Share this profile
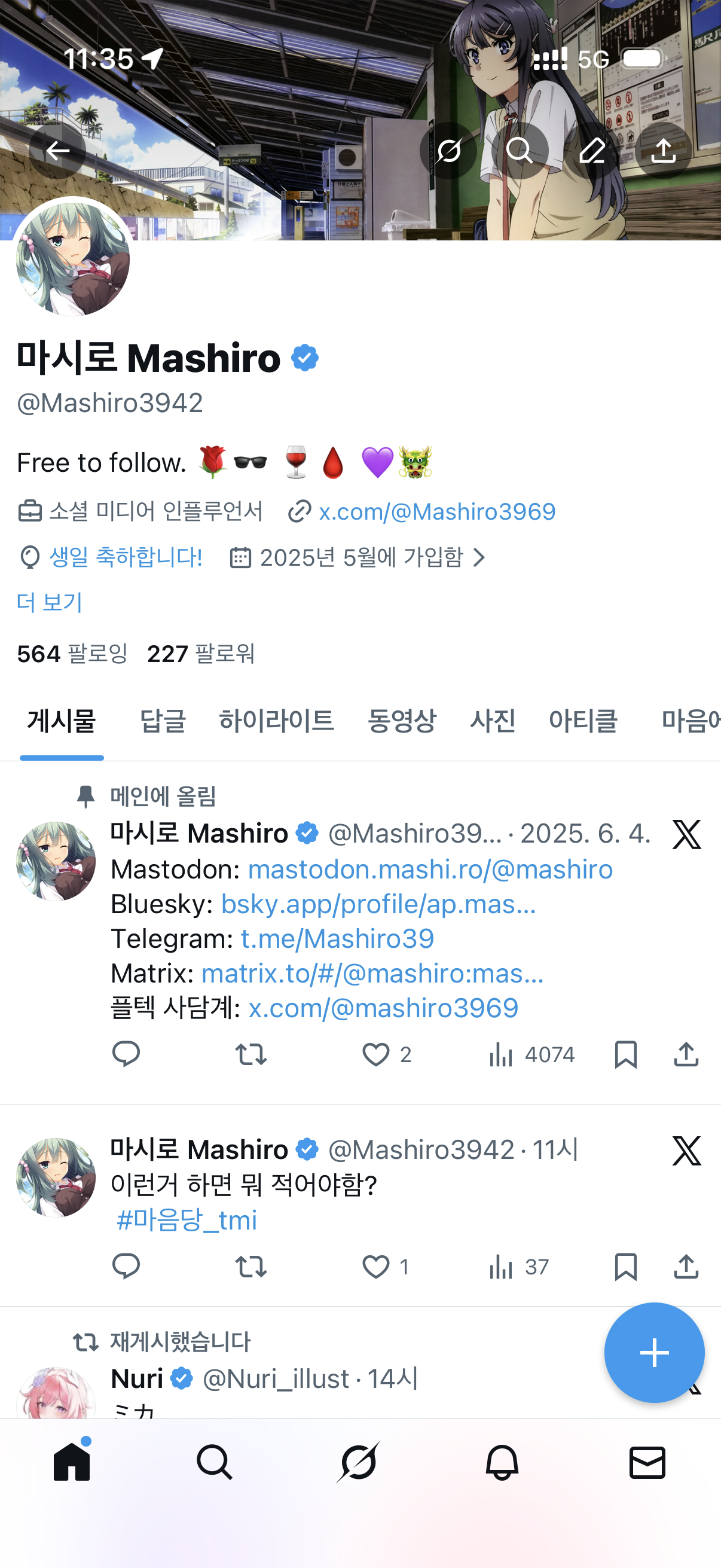721x1568 pixels. click(663, 150)
